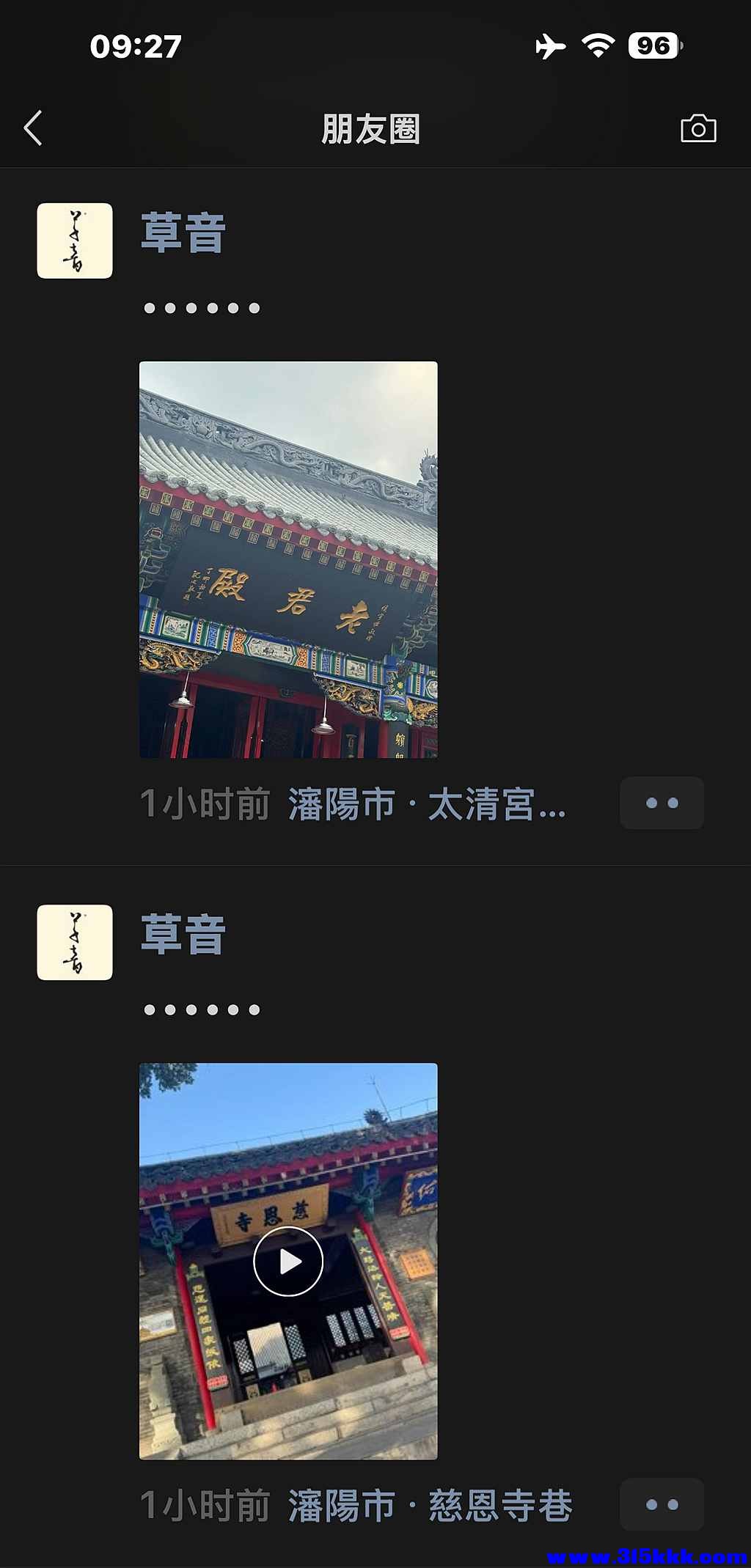Open the comment/like menu on the first post

[661, 803]
